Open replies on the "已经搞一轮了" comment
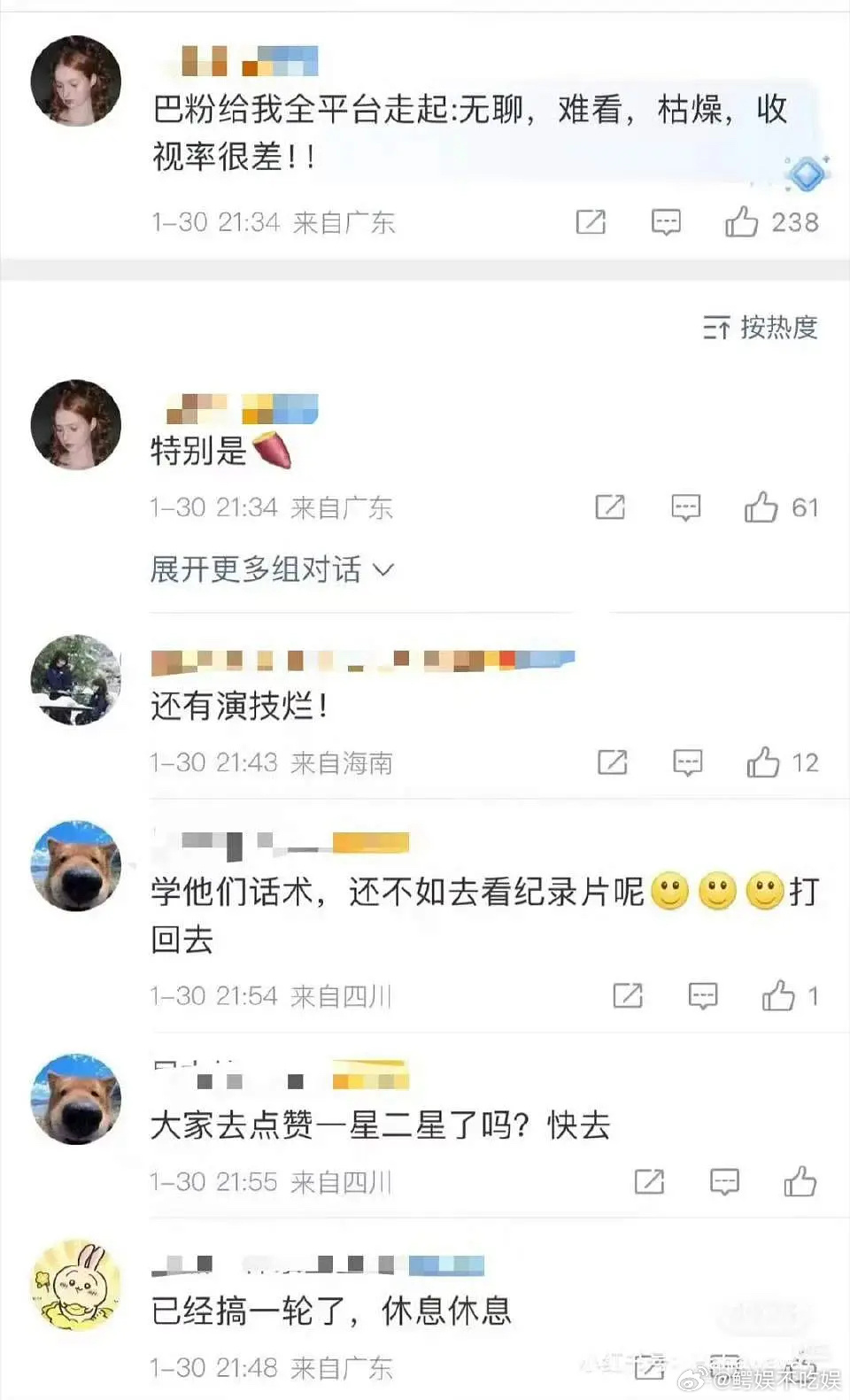850x1400 pixels. tap(725, 1368)
